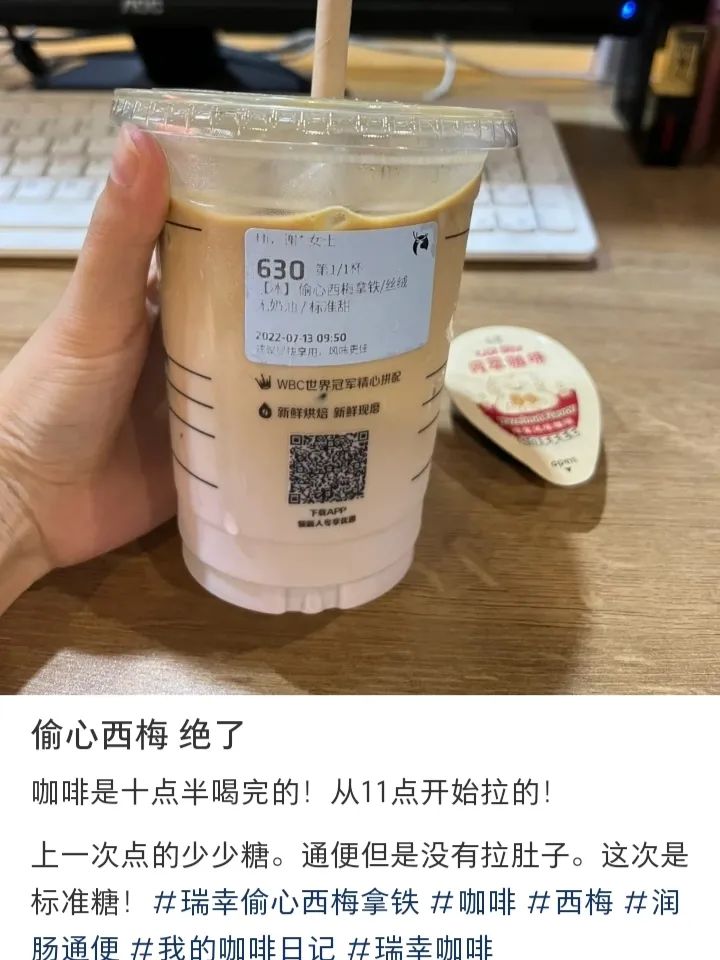View posts tagged #西梅
720x960 pixels.
(x=570, y=903)
